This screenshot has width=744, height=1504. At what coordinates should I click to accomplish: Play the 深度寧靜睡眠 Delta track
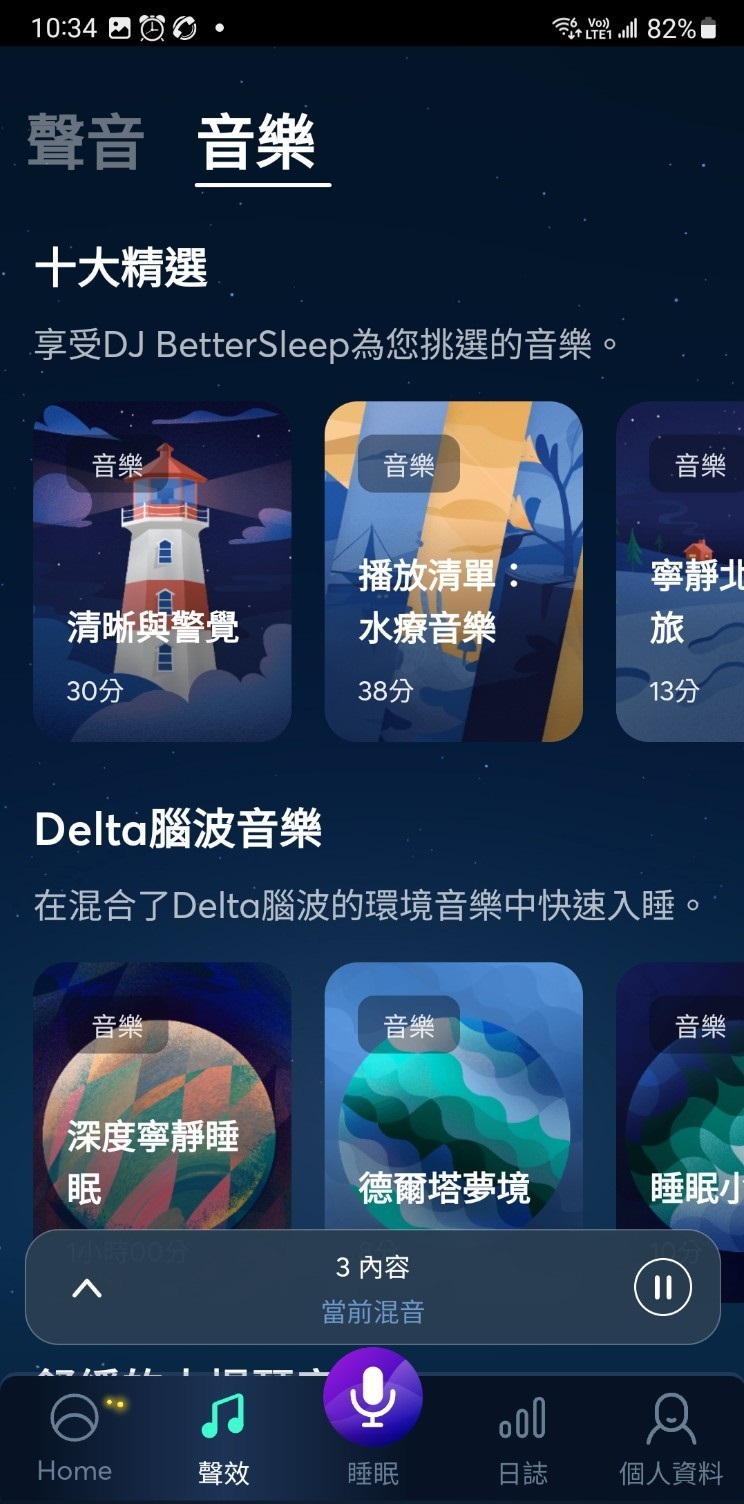tap(162, 1100)
